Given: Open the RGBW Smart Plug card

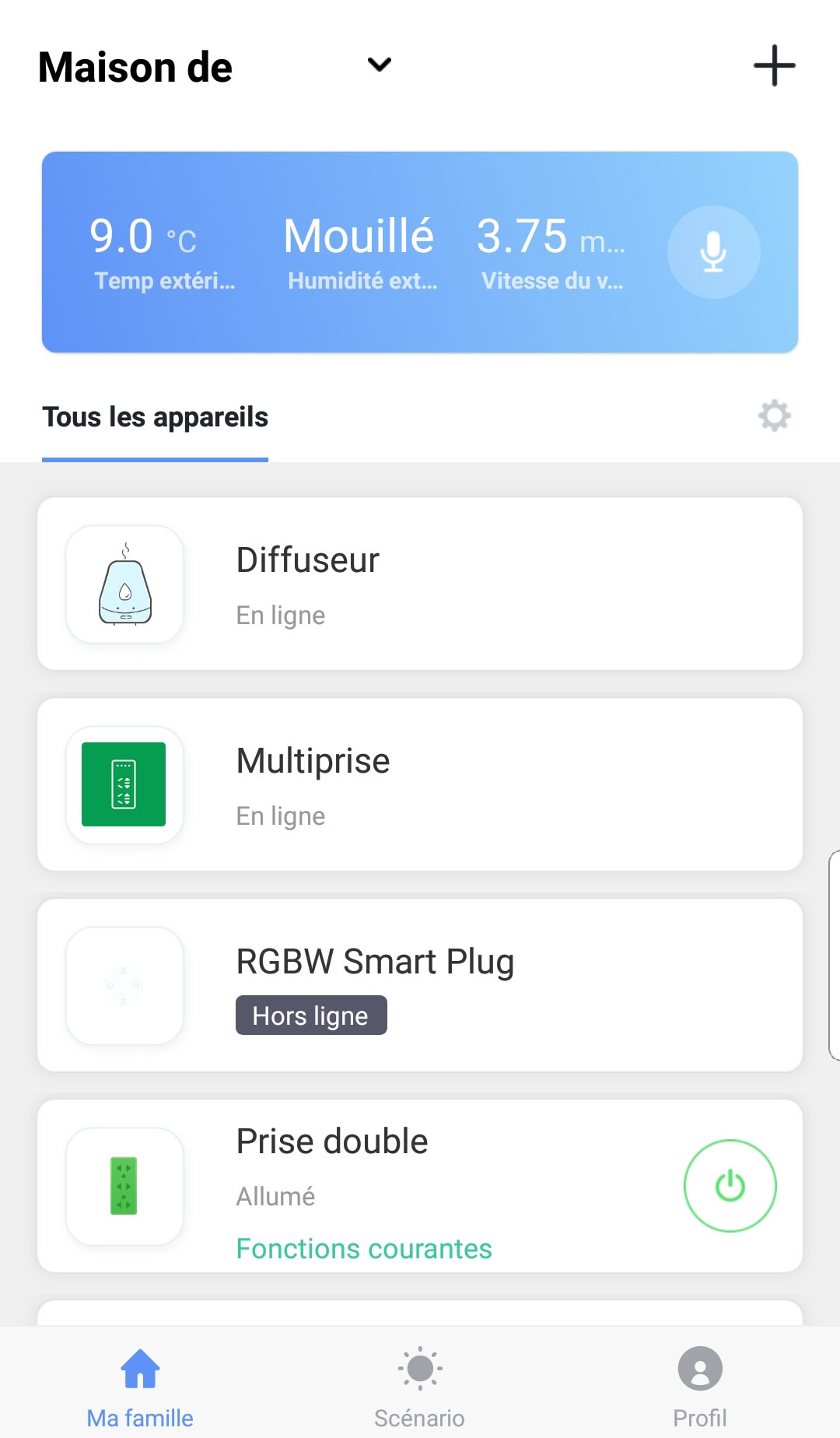Looking at the screenshot, I should coord(420,985).
